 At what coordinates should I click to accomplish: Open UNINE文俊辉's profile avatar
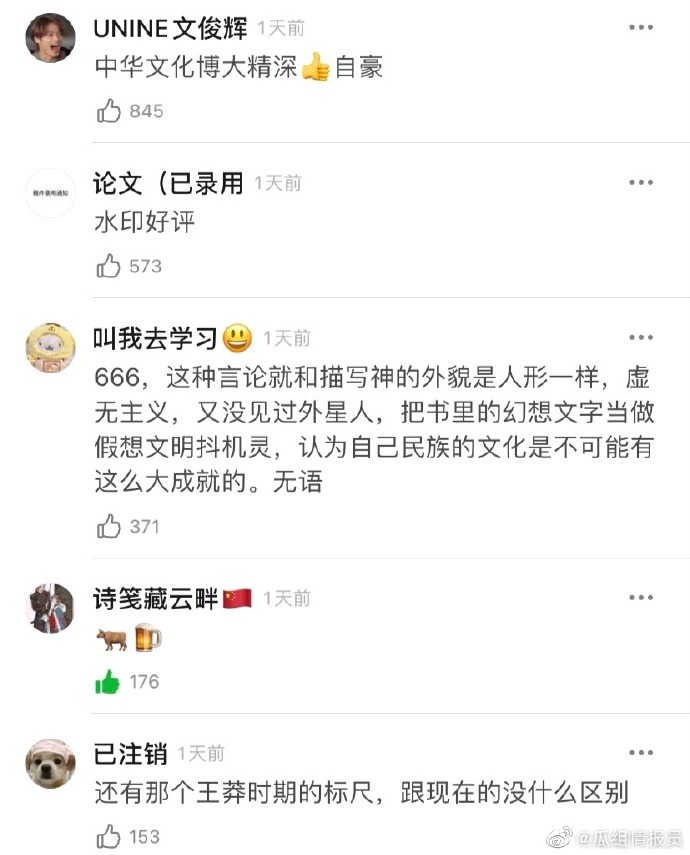50,39
